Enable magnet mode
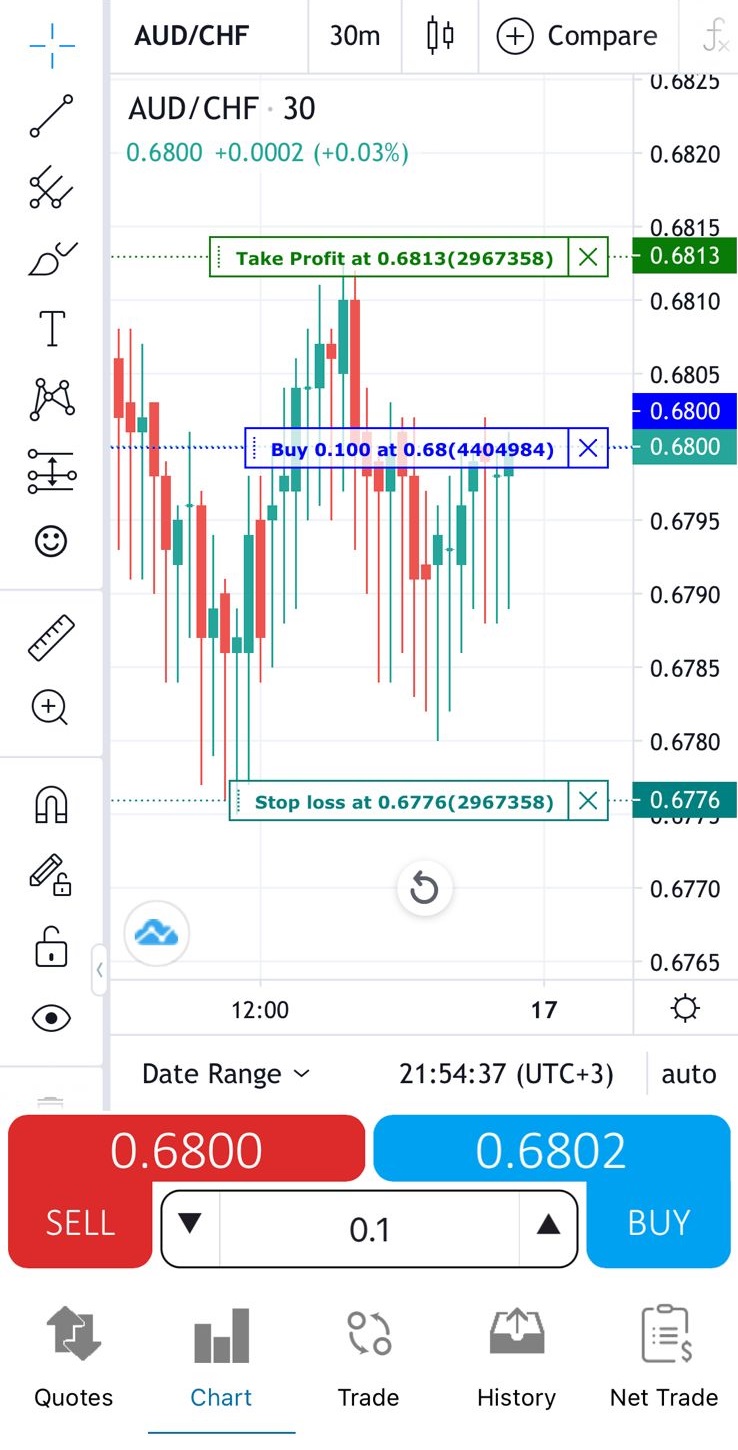 [51, 803]
